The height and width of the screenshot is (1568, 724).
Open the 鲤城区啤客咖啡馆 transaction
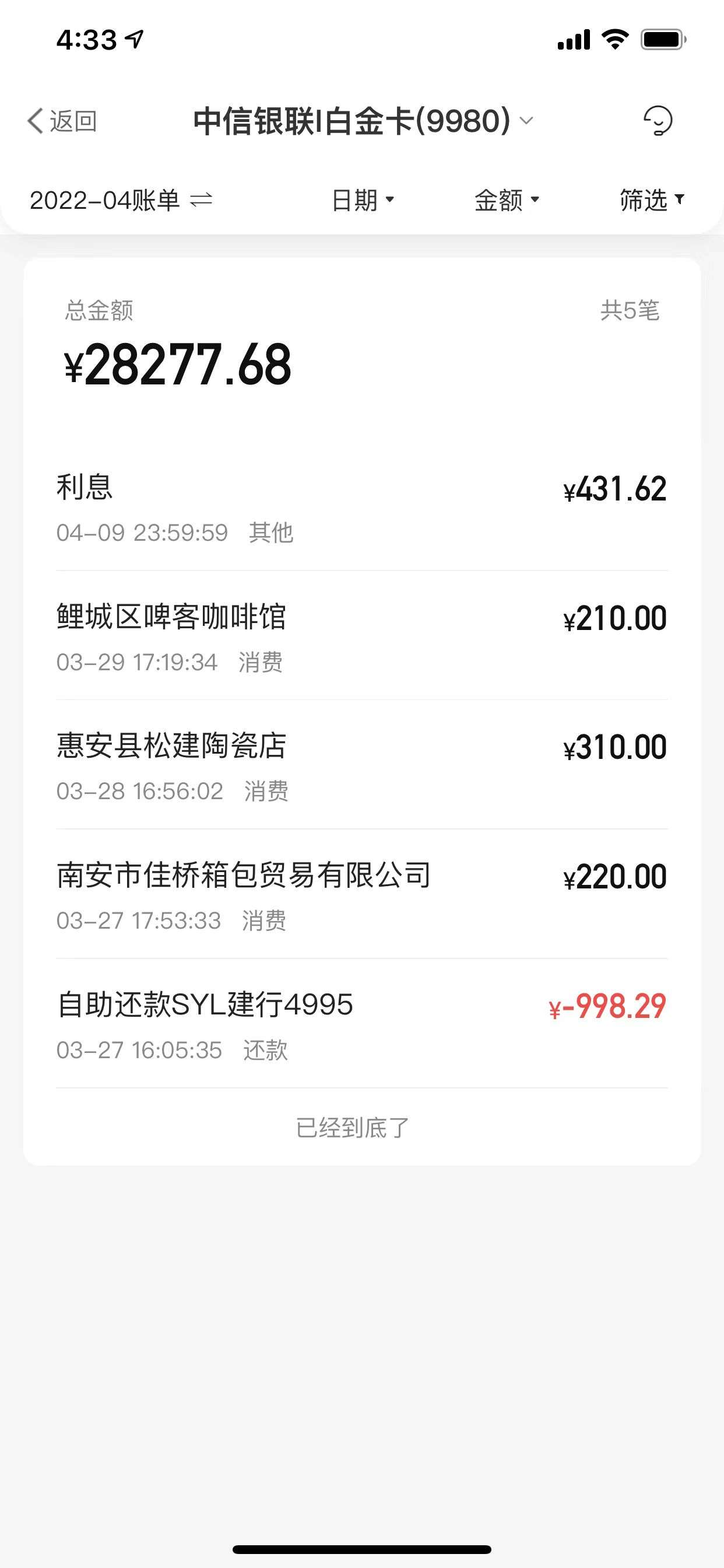(x=362, y=636)
